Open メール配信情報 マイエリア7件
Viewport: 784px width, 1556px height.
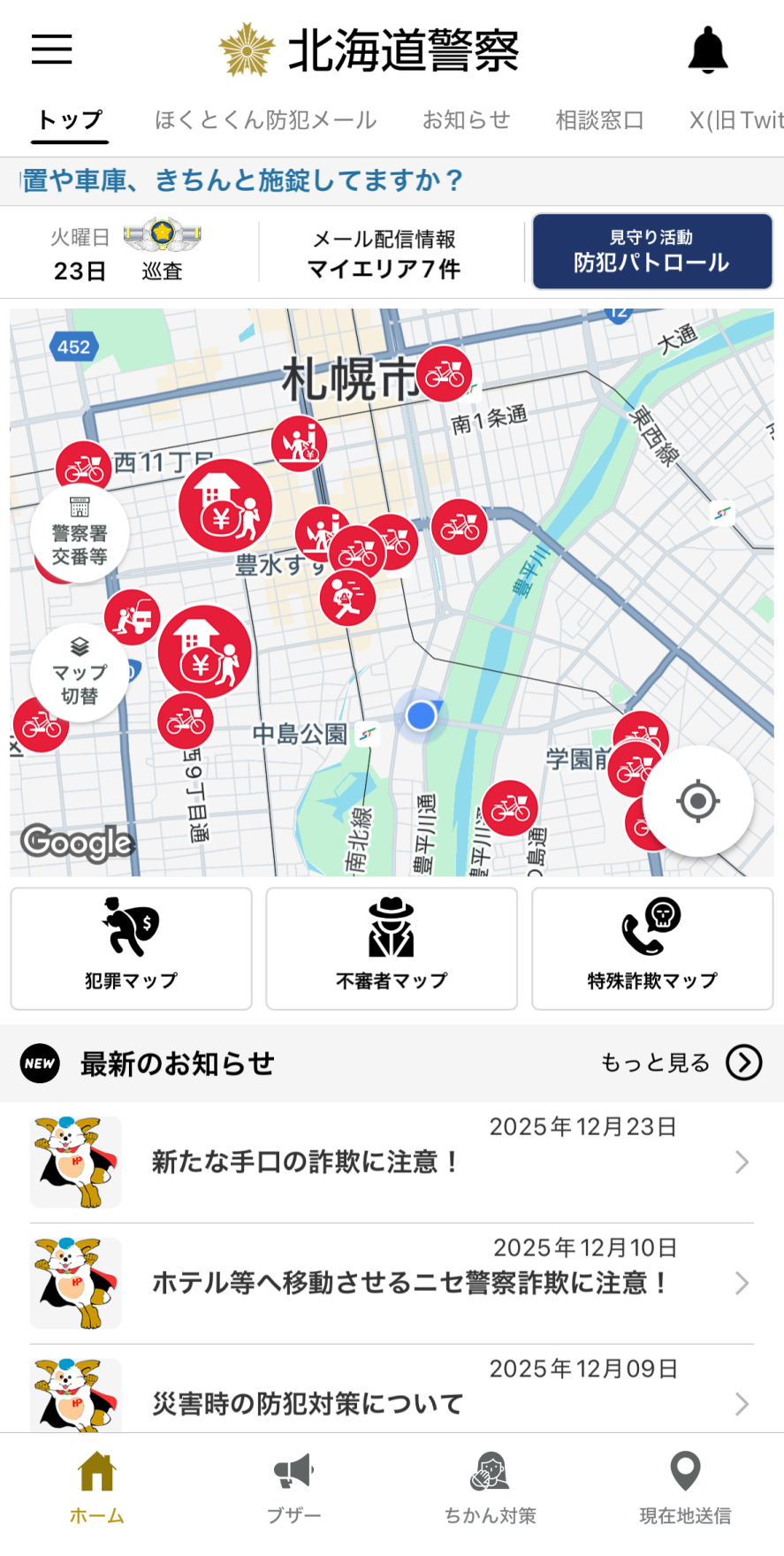[x=384, y=254]
